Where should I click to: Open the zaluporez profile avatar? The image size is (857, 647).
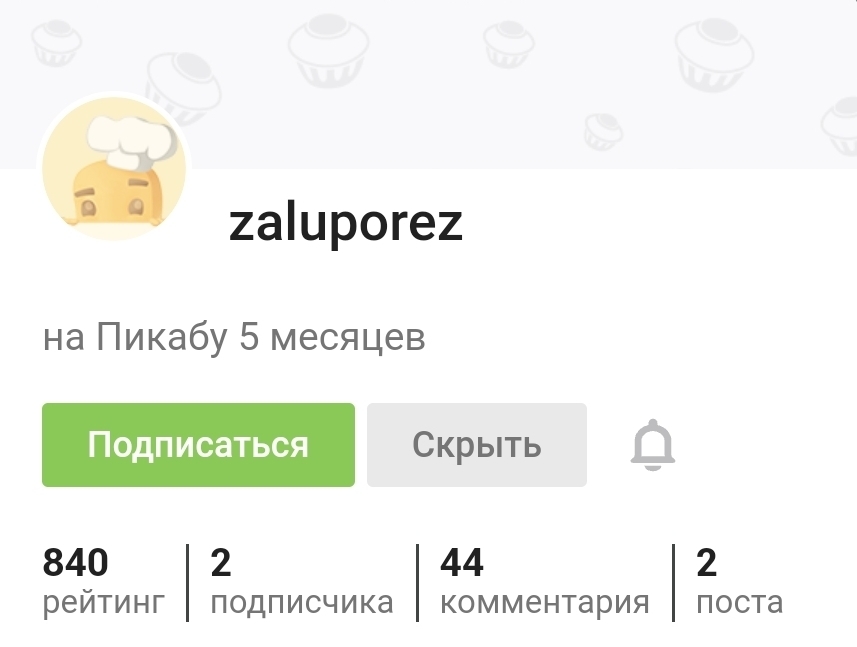[x=113, y=170]
